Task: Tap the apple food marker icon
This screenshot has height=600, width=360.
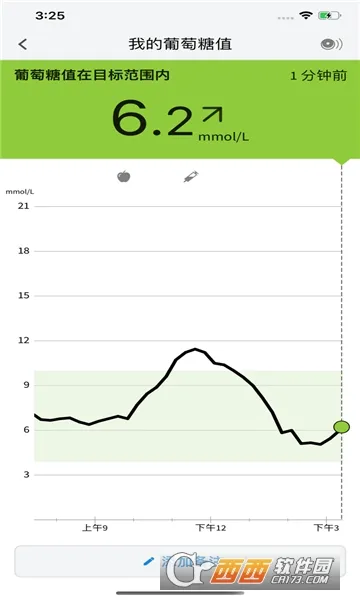Action: click(124, 176)
